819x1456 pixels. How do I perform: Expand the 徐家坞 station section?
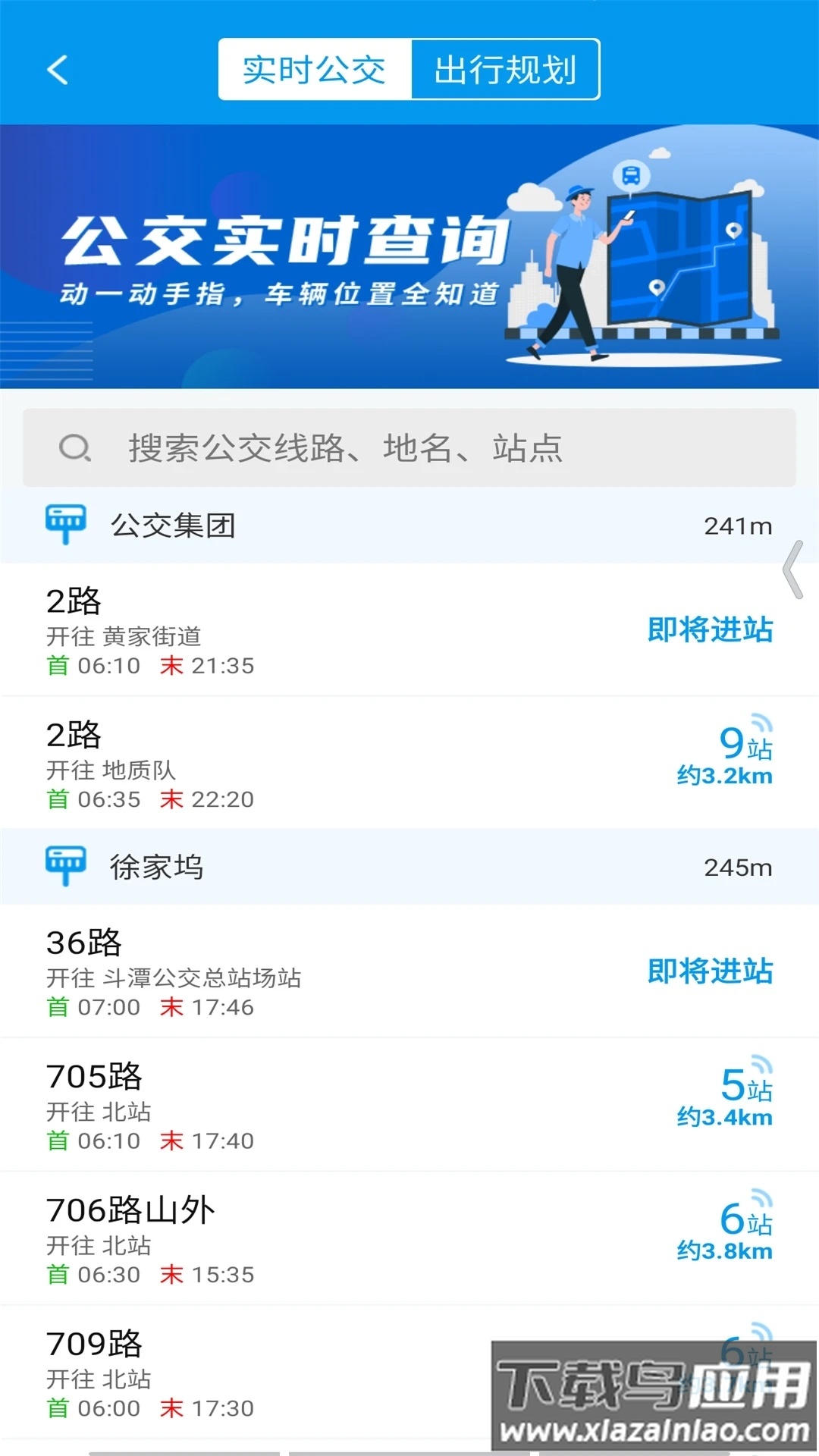click(x=409, y=867)
